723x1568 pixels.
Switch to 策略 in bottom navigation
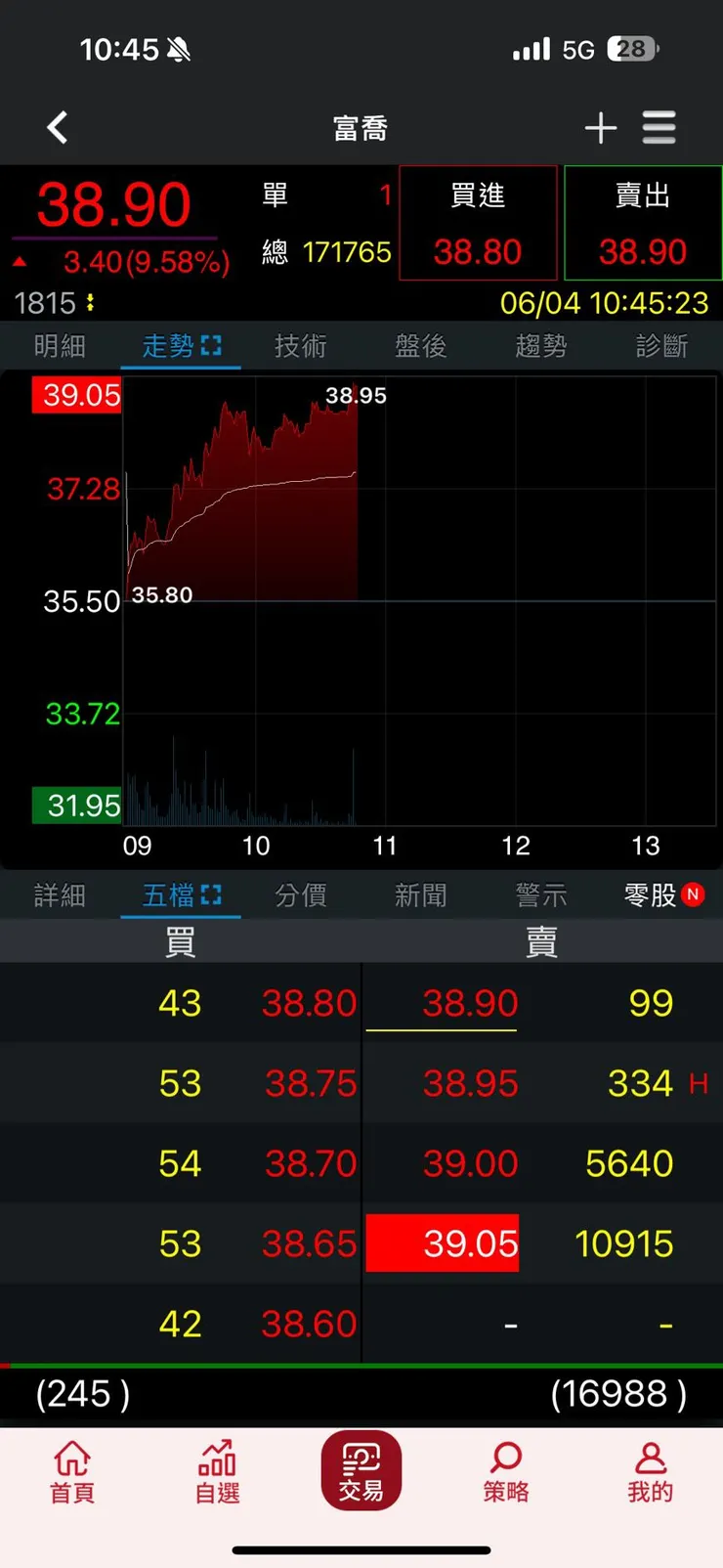[x=506, y=1471]
